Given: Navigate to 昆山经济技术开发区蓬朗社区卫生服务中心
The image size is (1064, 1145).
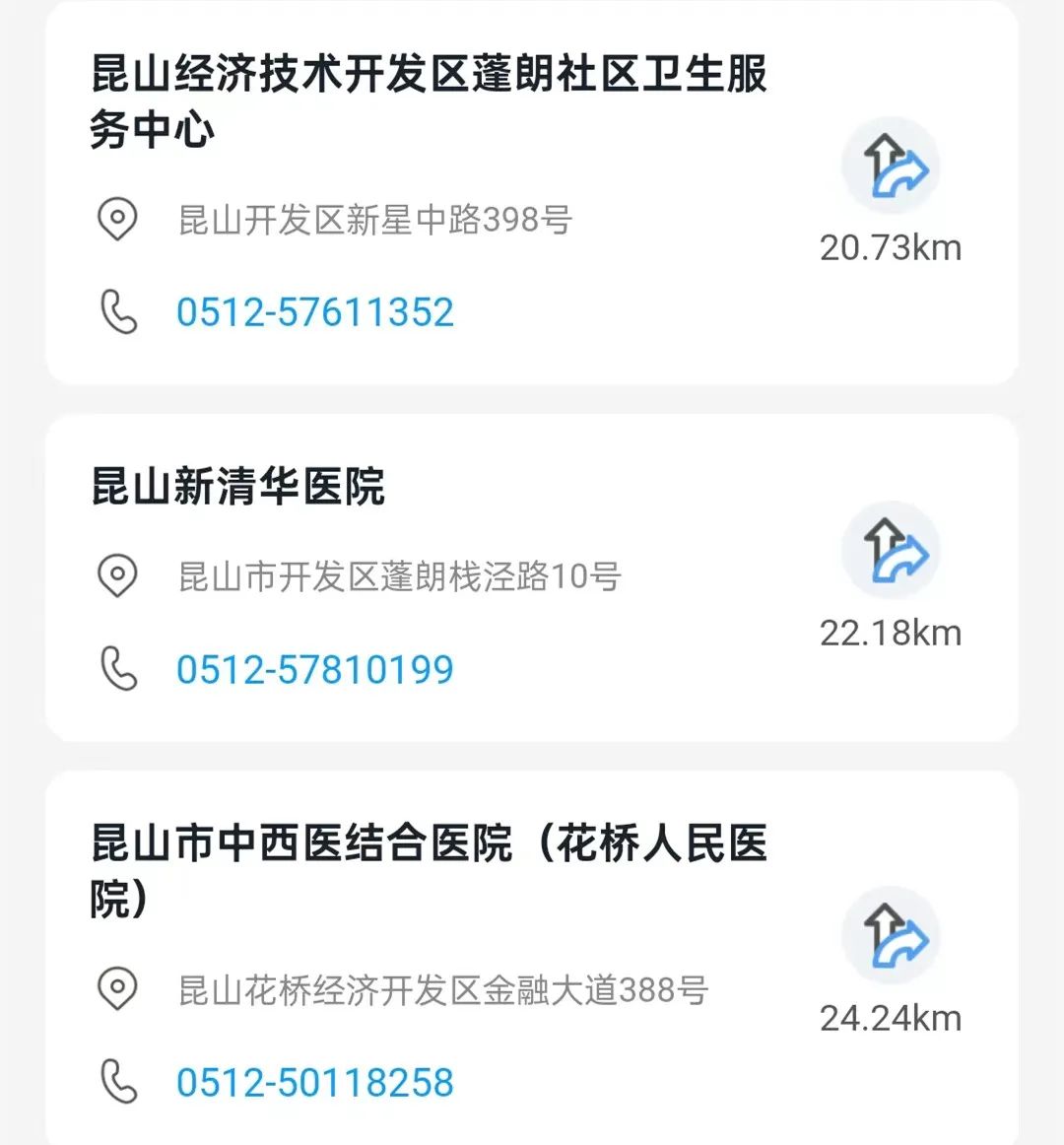Looking at the screenshot, I should point(891,166).
